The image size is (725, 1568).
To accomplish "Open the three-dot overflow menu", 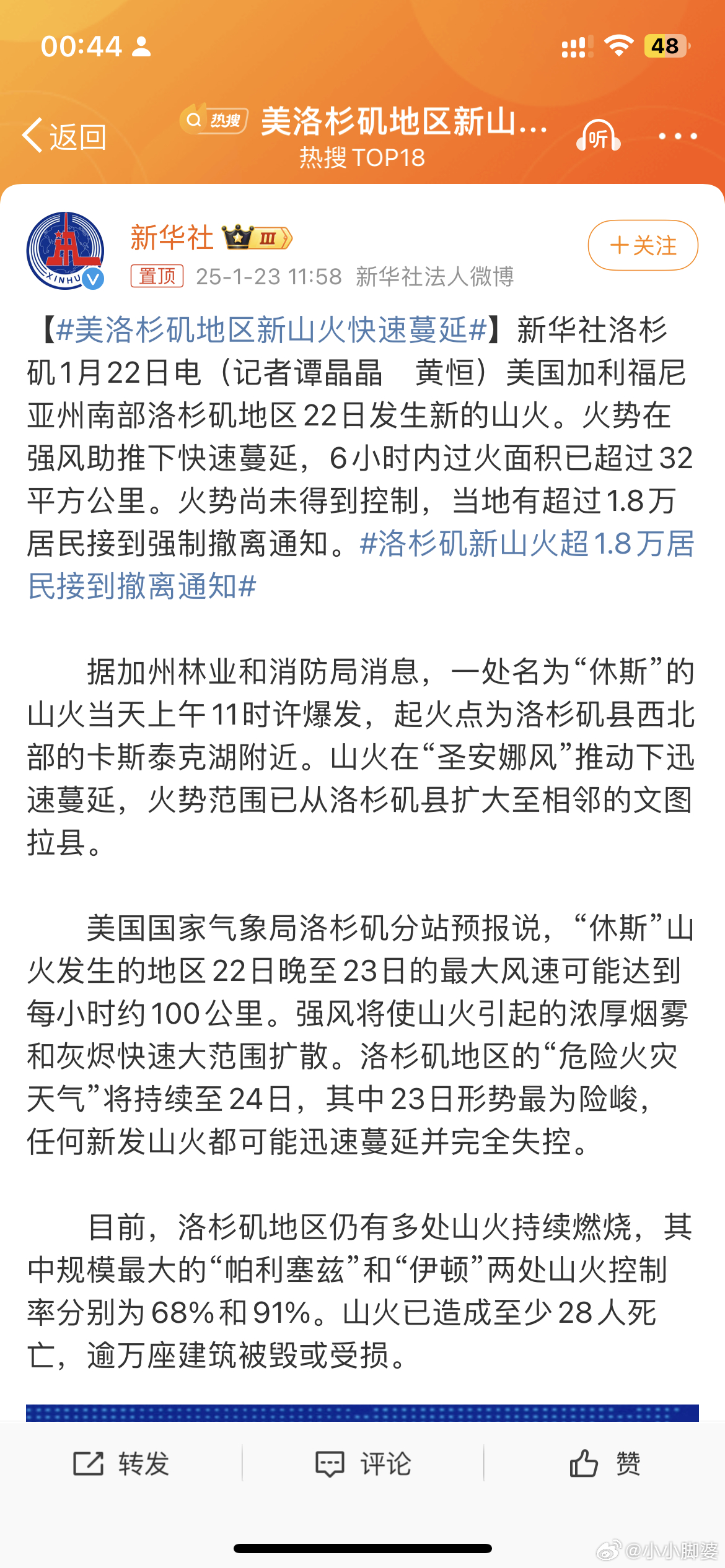I will pyautogui.click(x=677, y=136).
